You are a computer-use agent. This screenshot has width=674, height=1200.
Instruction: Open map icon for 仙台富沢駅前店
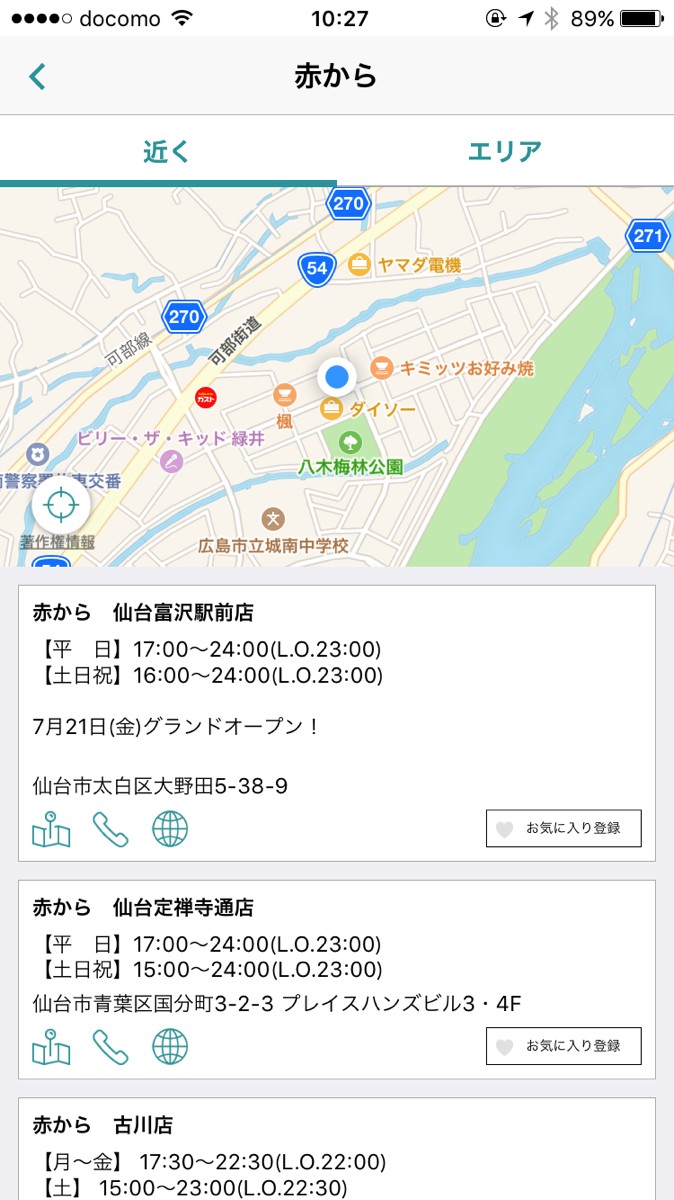pos(51,829)
